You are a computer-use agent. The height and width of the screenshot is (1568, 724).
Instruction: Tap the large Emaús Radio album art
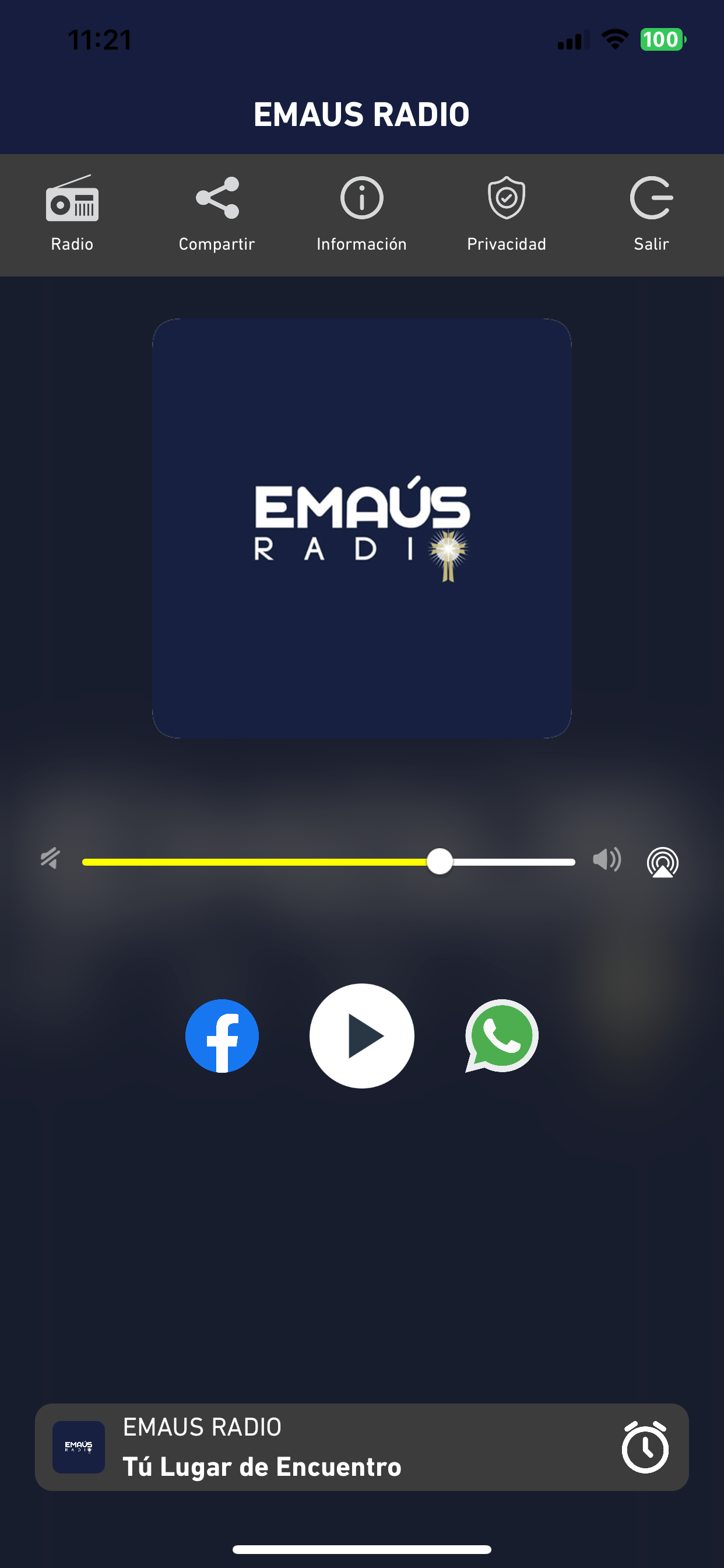coord(361,530)
